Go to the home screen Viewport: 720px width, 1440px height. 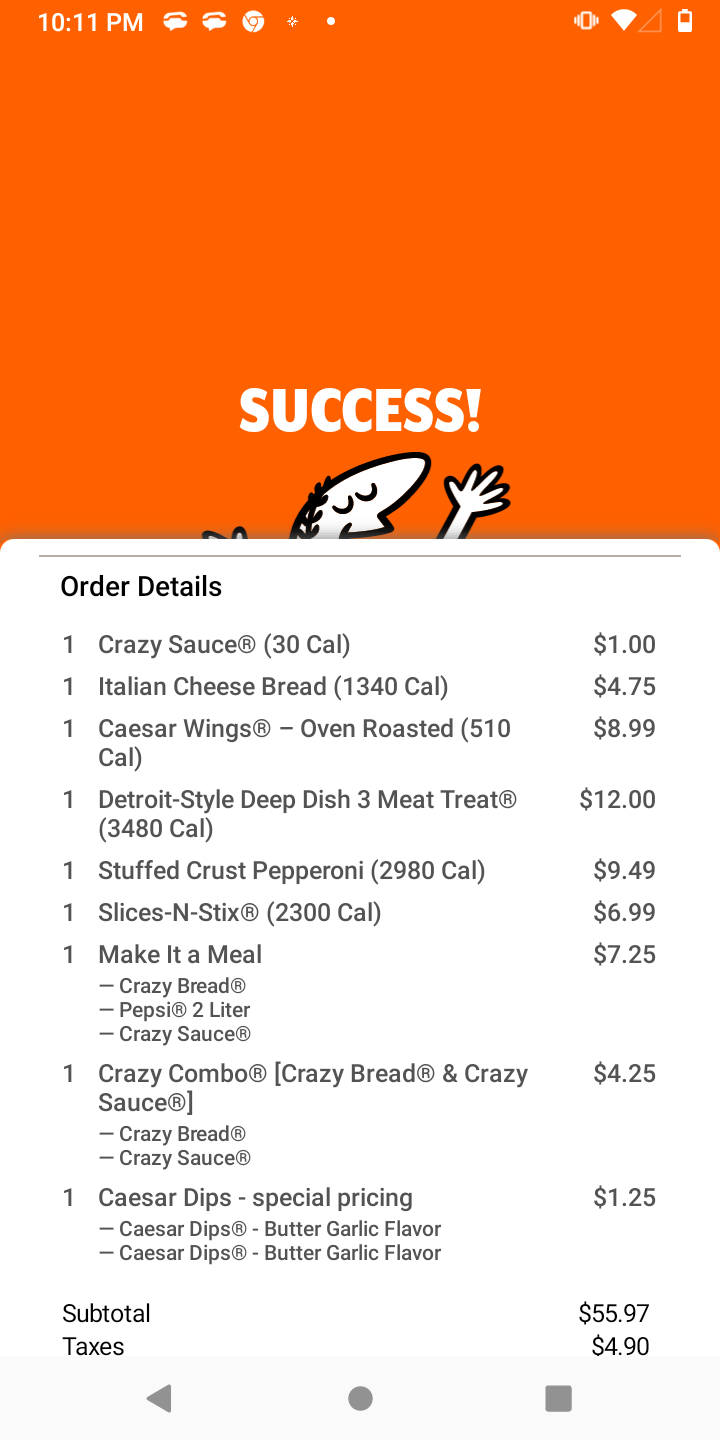click(360, 1398)
